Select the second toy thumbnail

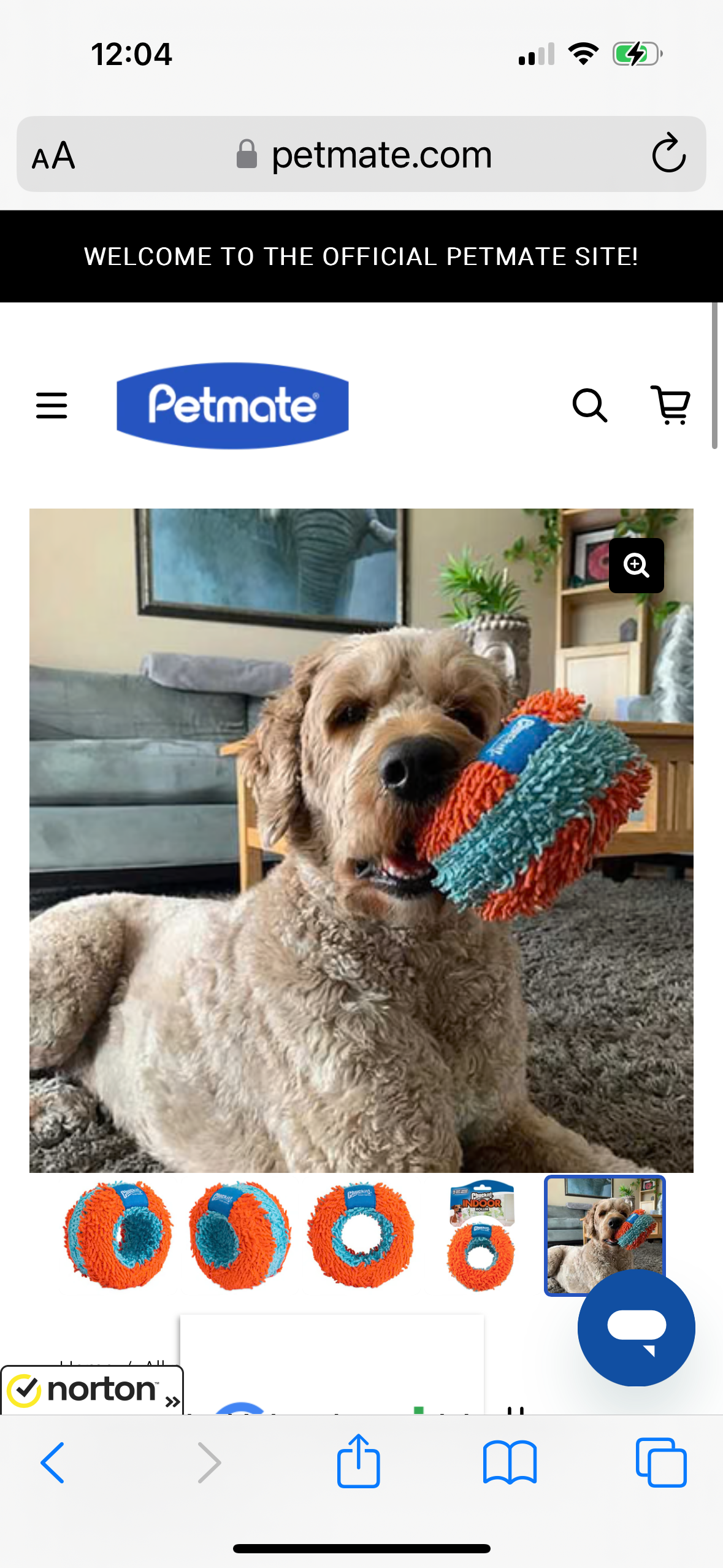point(239,1235)
